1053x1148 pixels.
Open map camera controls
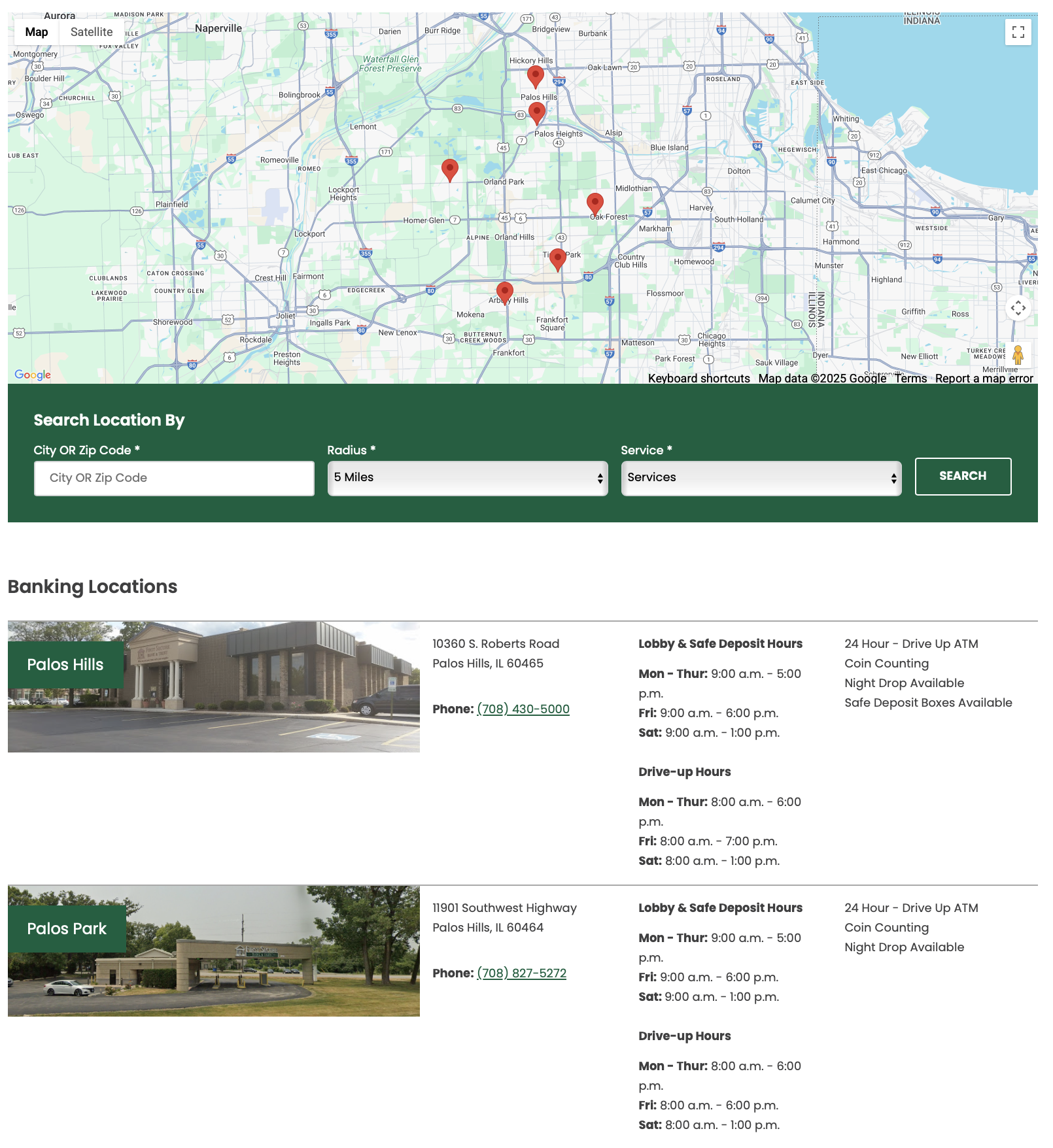[x=1018, y=308]
